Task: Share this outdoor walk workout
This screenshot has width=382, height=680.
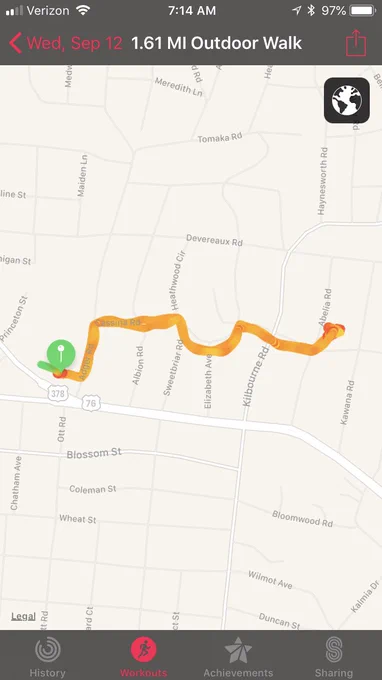Action: point(356,42)
